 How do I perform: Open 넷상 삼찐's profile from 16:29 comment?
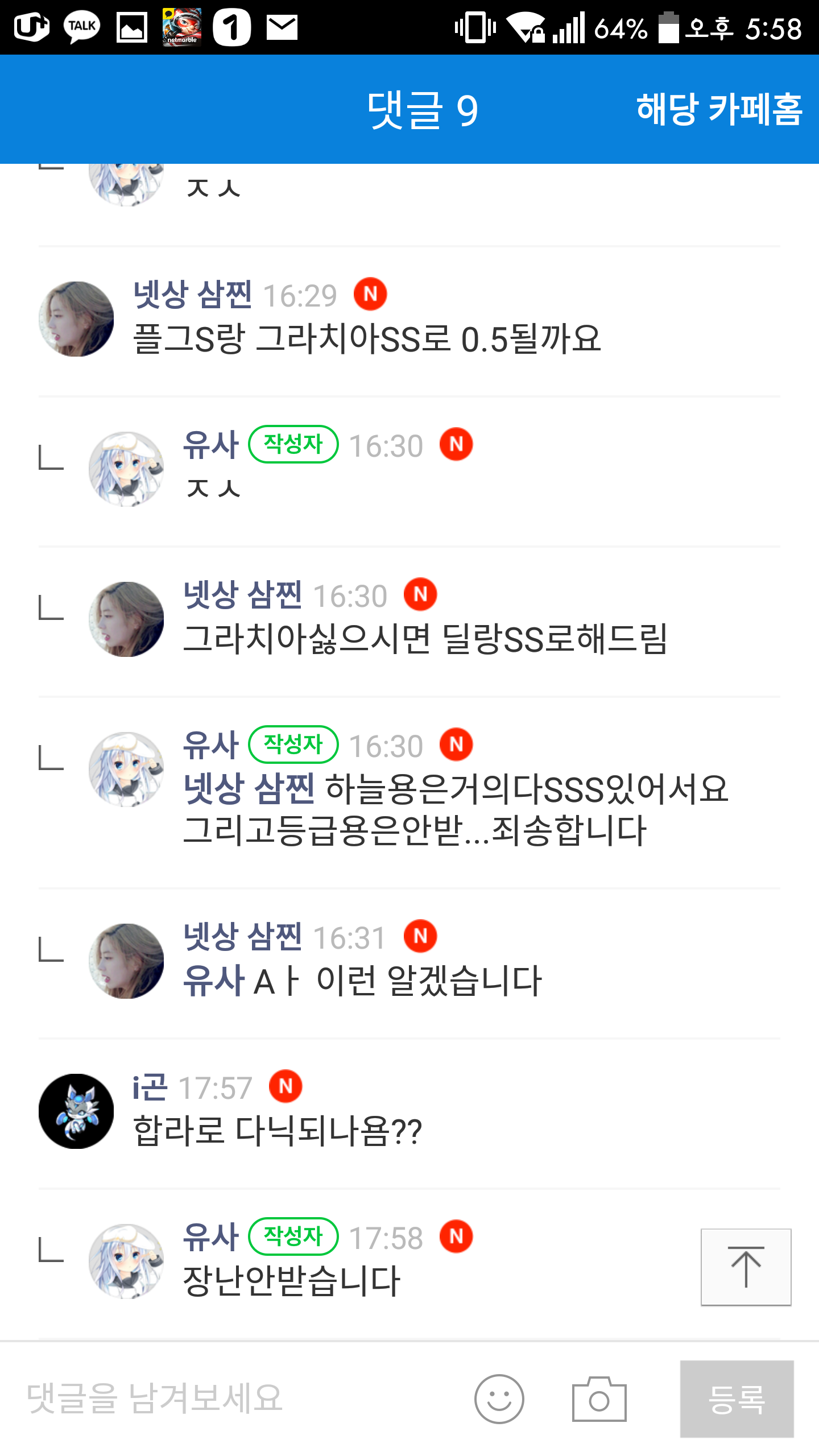coord(192,295)
